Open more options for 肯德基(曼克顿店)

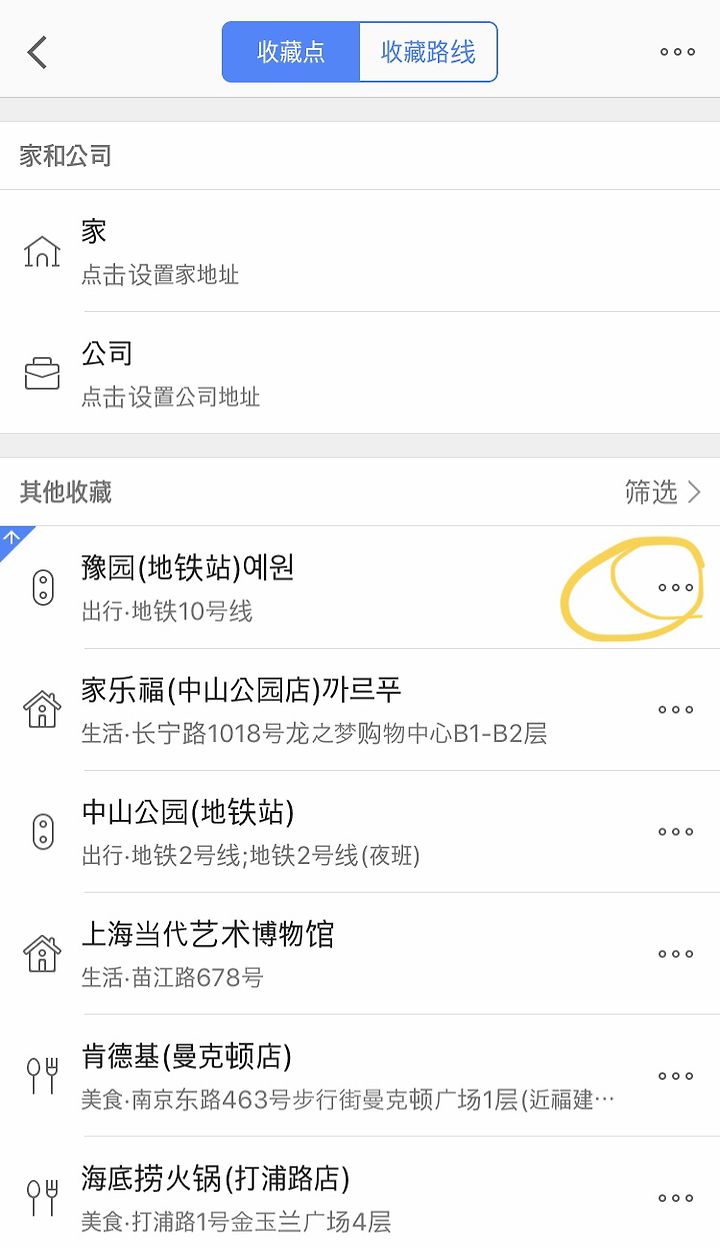[x=676, y=1076]
